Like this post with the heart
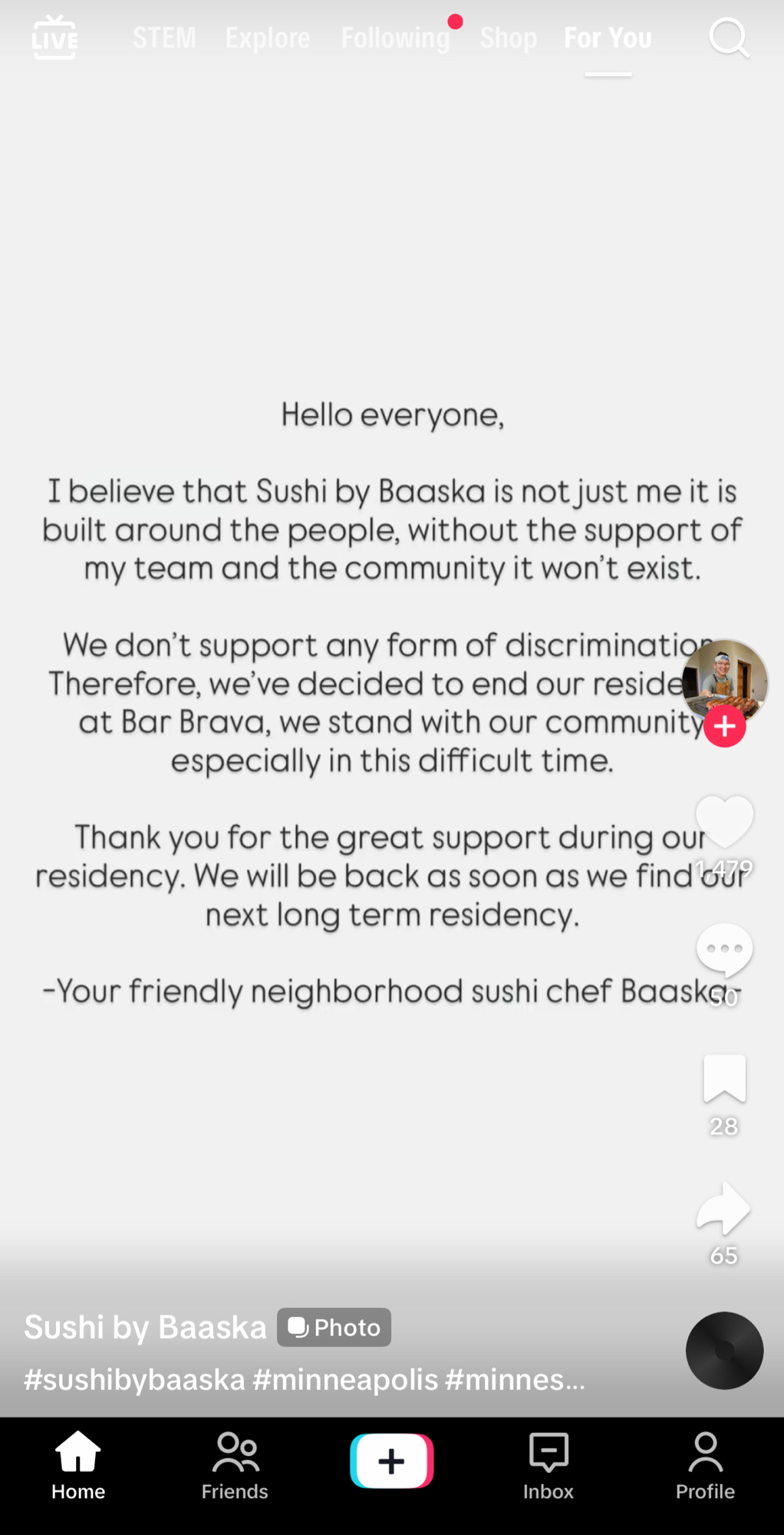 (724, 821)
